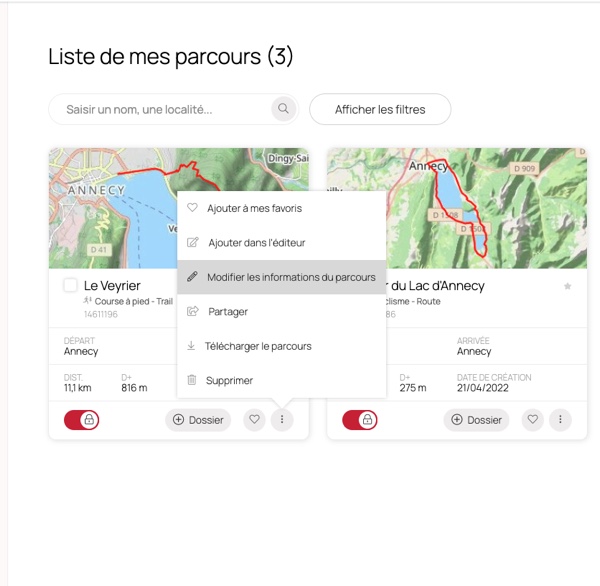Choose Partager from the menu
Image resolution: width=600 pixels, height=586 pixels.
[x=228, y=311]
